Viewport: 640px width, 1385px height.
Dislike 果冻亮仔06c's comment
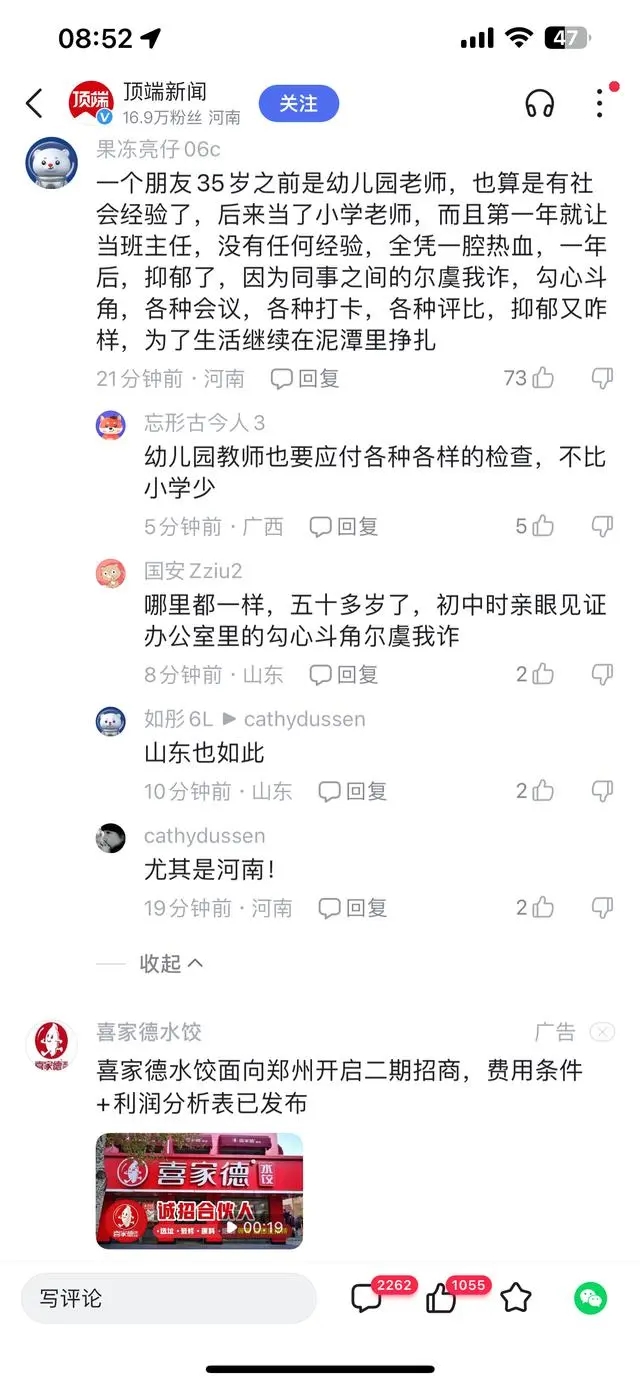(602, 378)
